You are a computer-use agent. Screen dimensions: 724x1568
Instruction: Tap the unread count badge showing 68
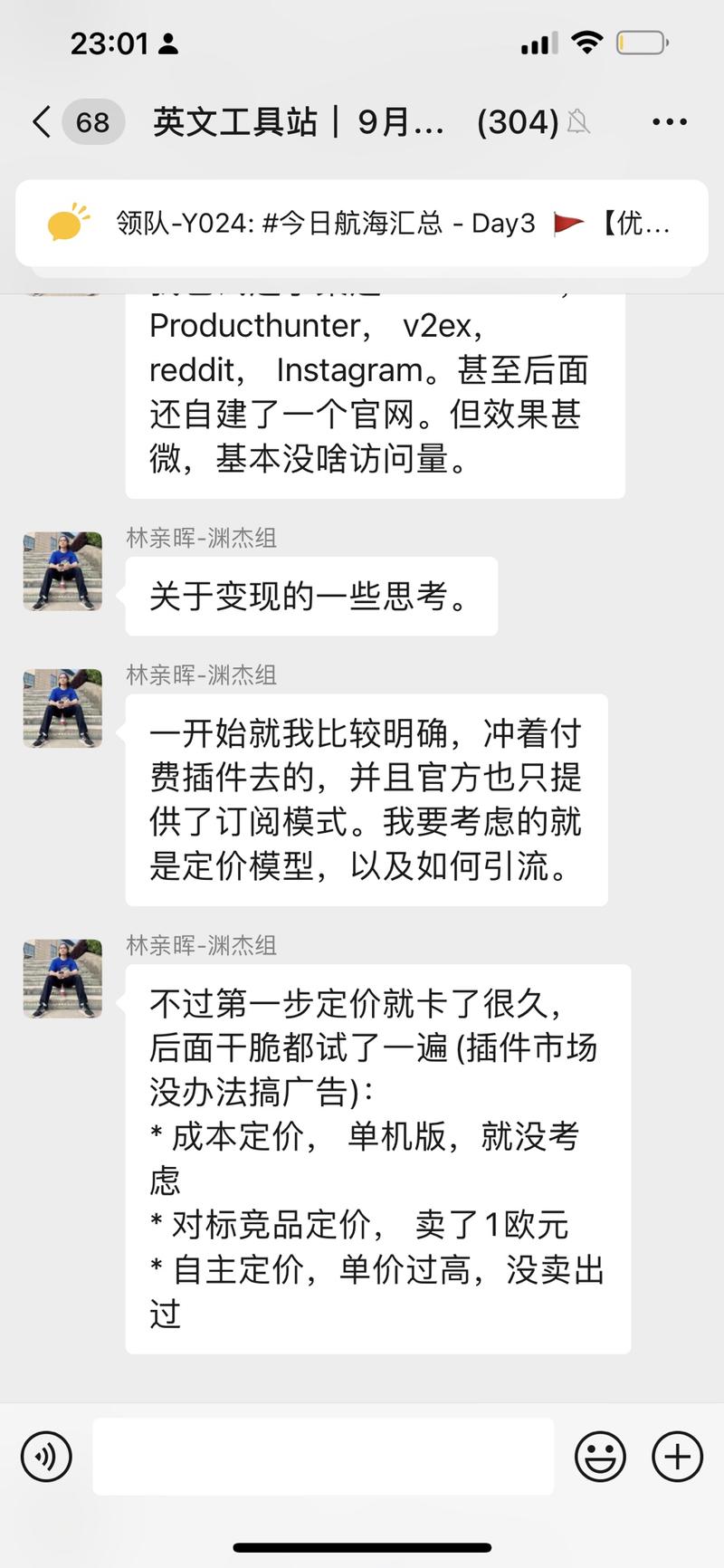point(87,121)
